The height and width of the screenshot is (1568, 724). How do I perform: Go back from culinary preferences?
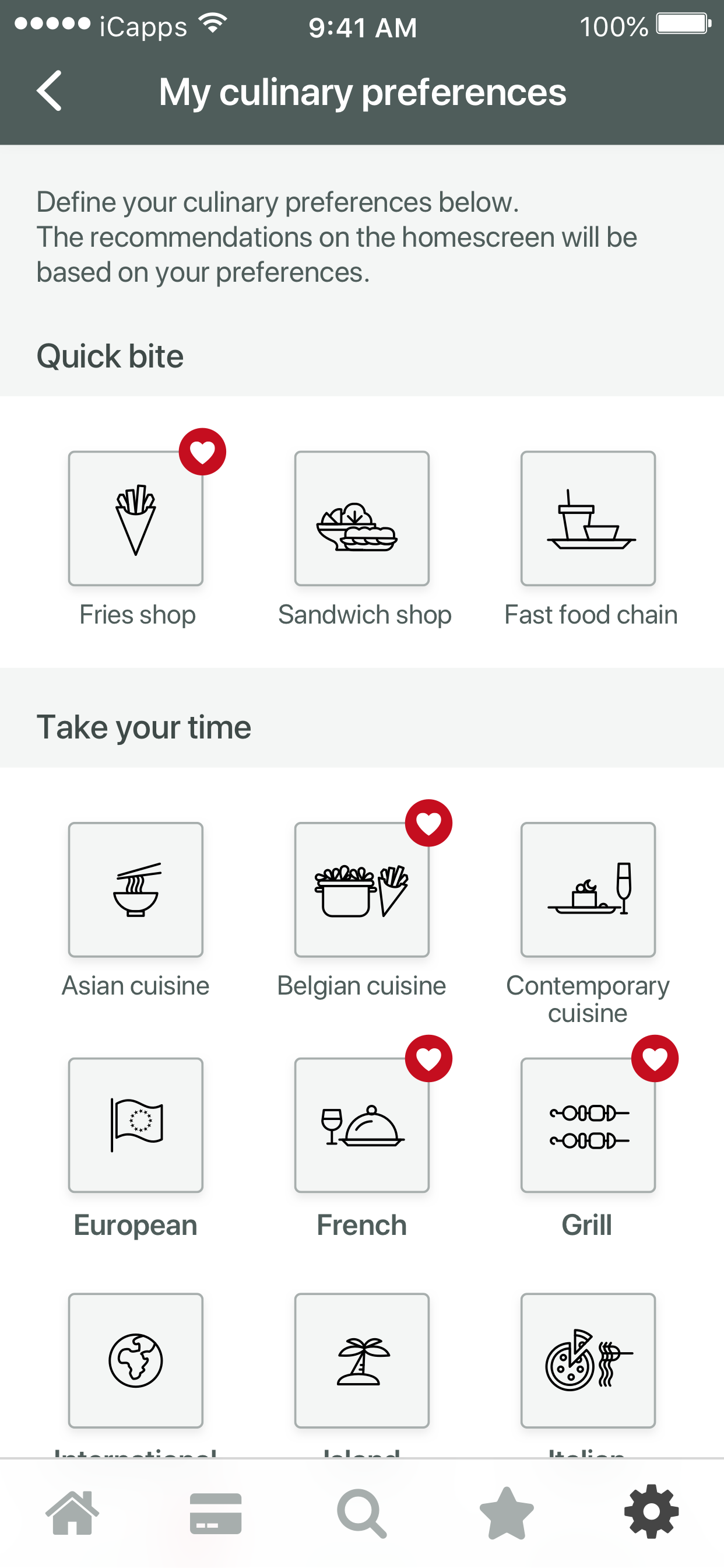click(48, 92)
